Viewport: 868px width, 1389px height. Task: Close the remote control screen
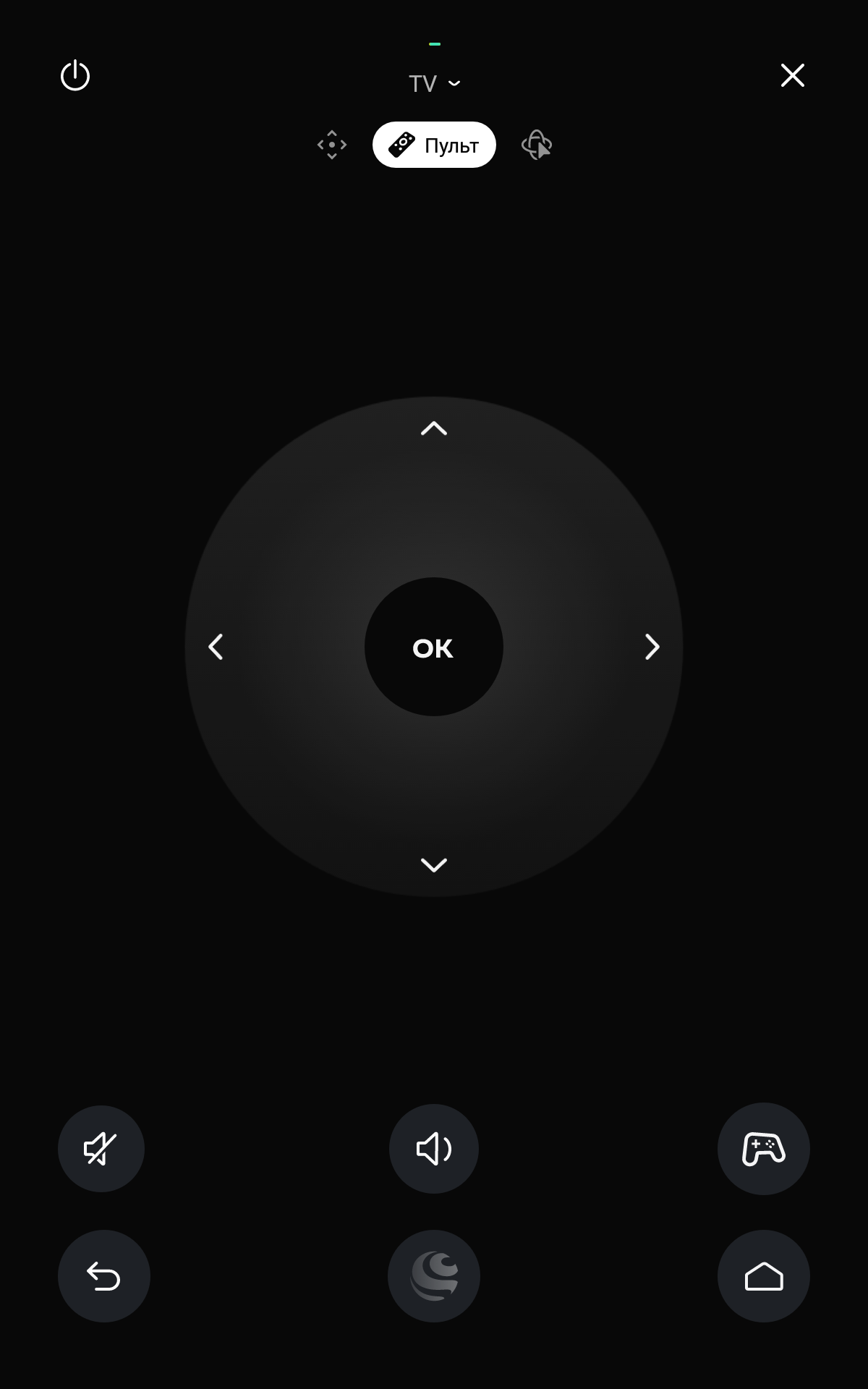pyautogui.click(x=792, y=75)
